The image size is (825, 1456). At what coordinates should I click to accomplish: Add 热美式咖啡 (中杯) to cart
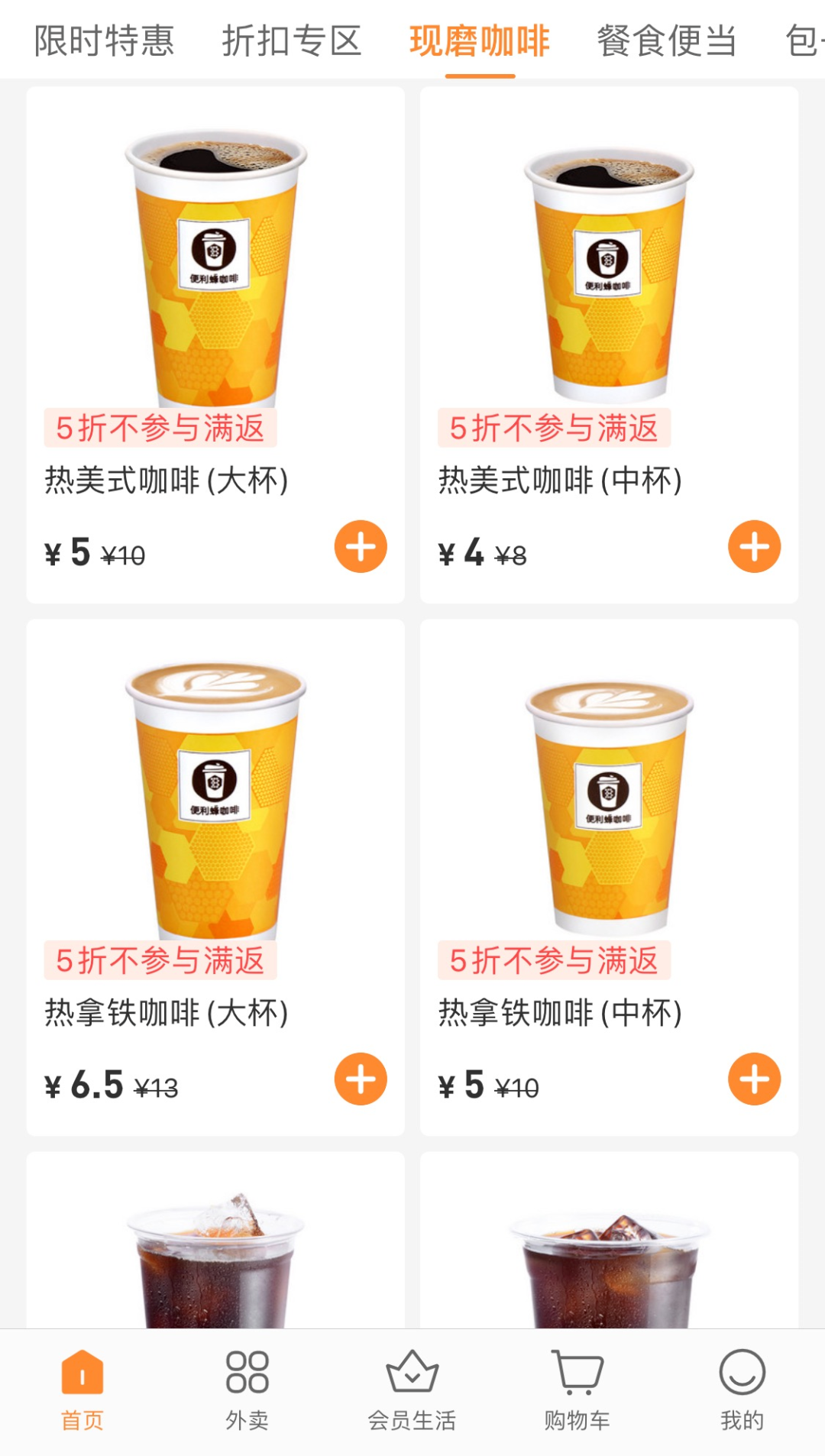[x=754, y=547]
